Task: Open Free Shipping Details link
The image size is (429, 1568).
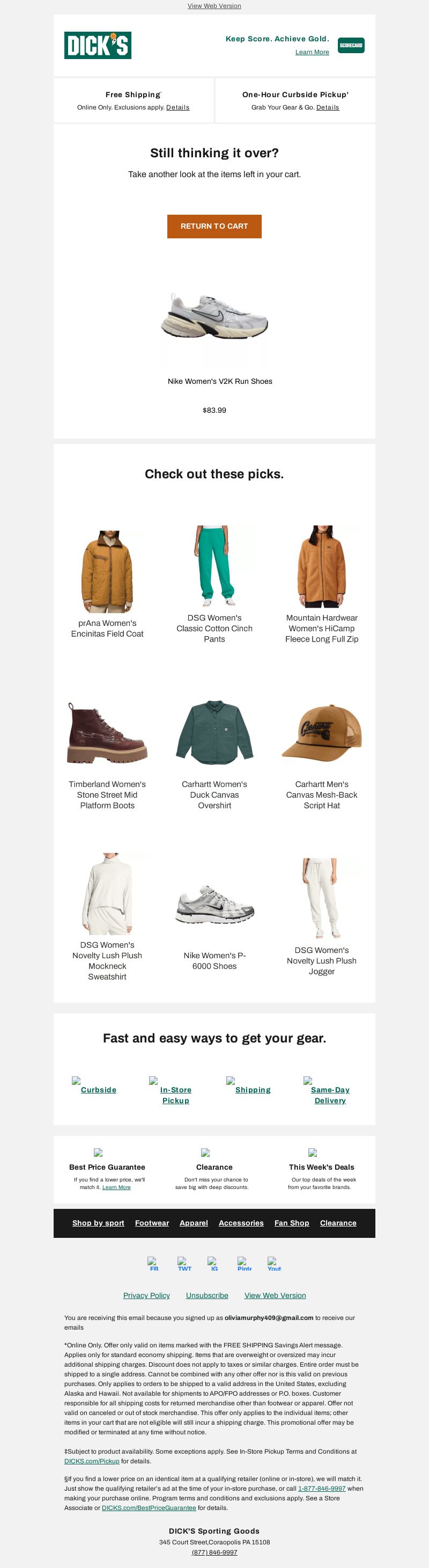Action: [x=177, y=107]
